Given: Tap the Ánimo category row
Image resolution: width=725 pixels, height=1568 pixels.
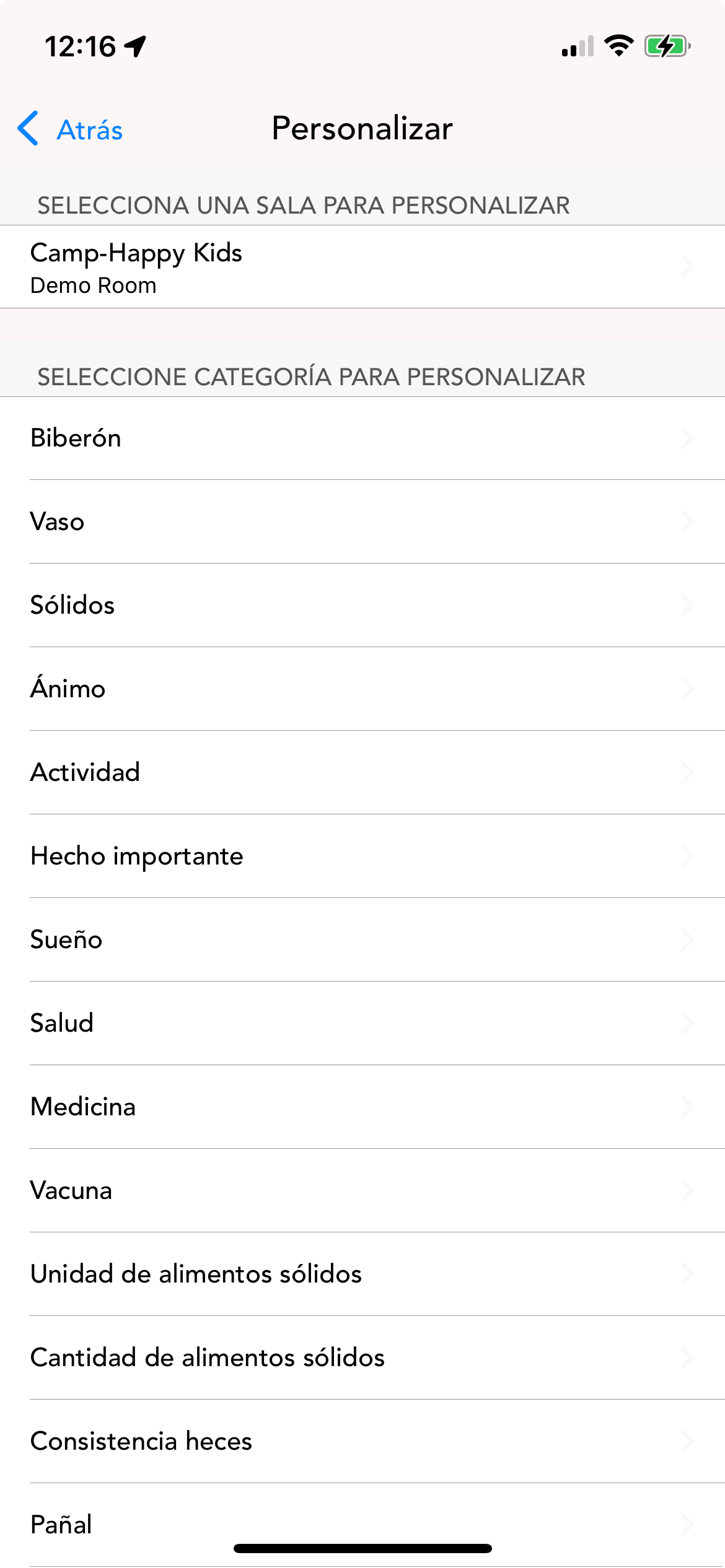Looking at the screenshot, I should click(x=362, y=689).
